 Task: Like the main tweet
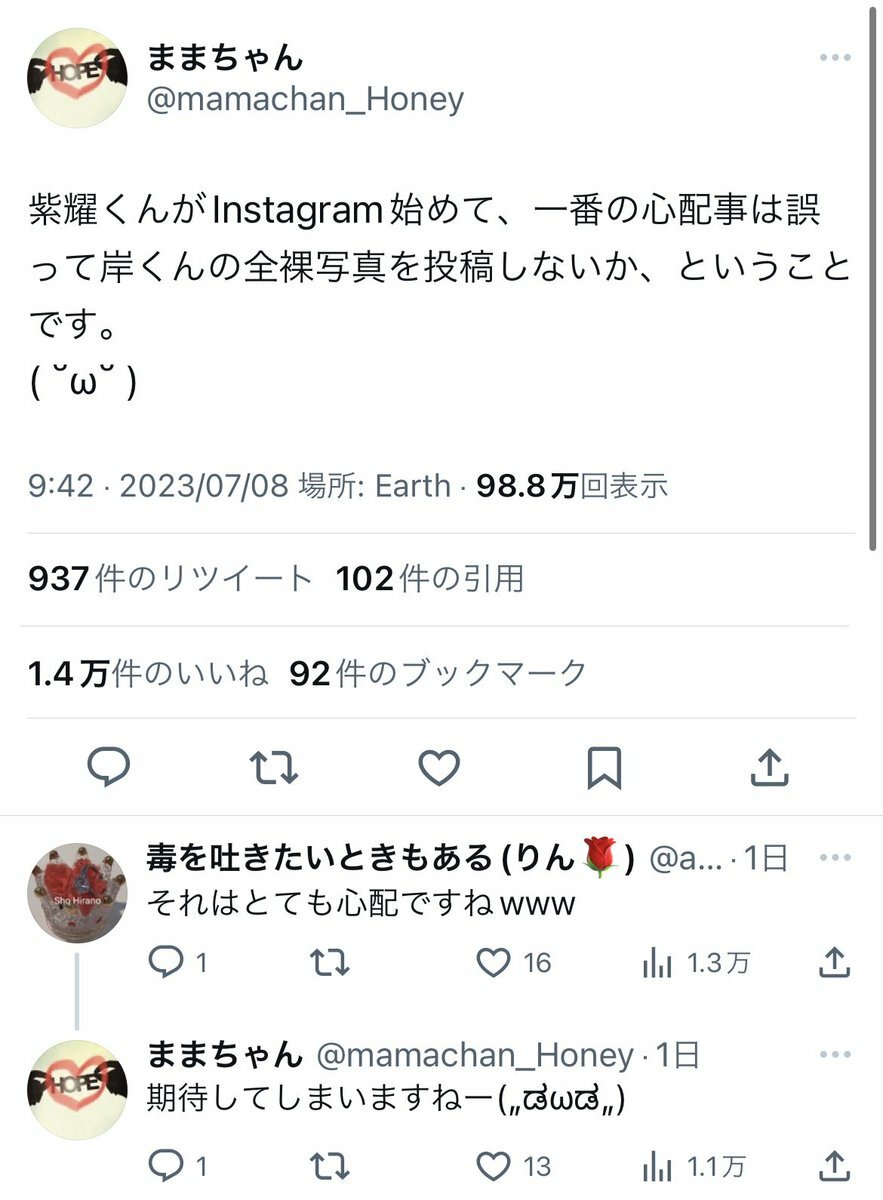click(438, 767)
